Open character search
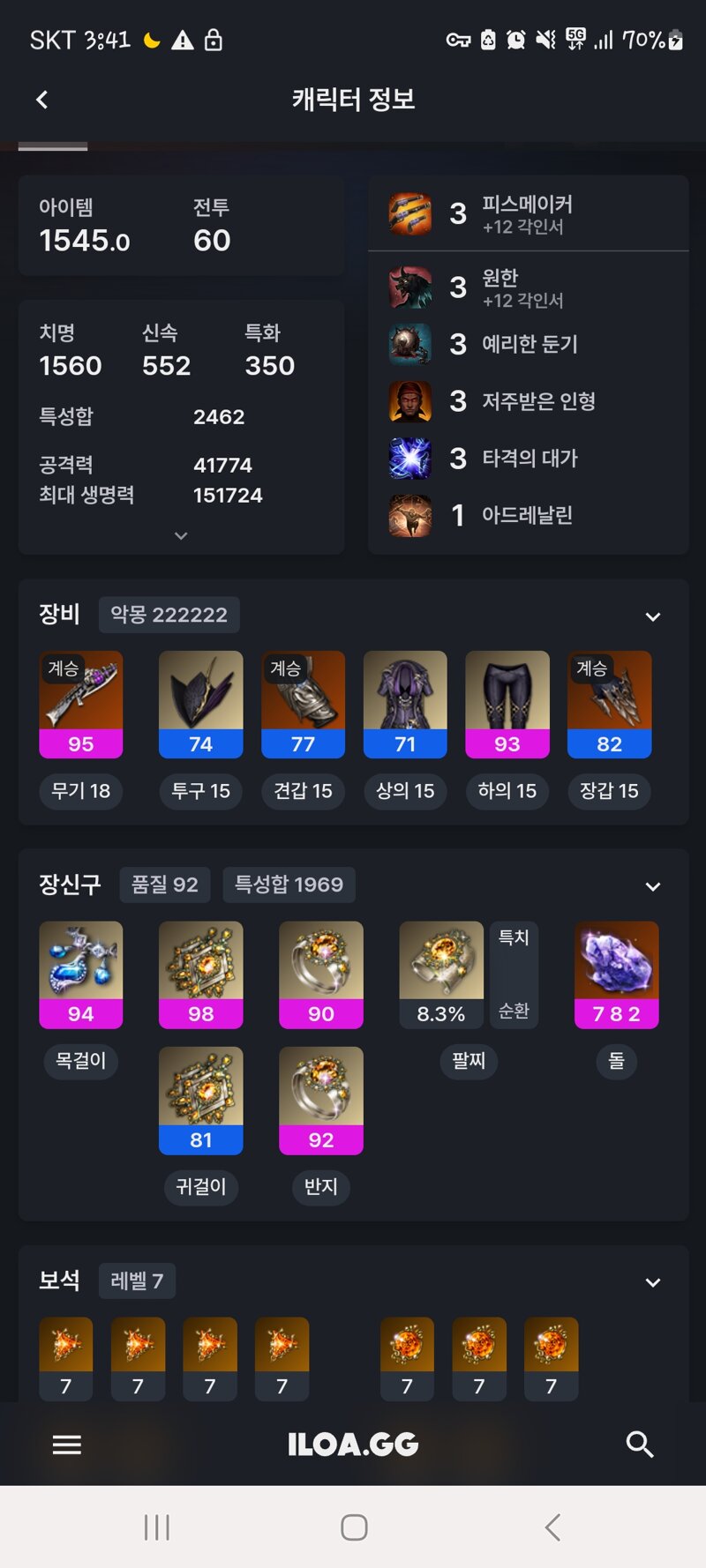The height and width of the screenshot is (1568, 706). click(x=639, y=1445)
